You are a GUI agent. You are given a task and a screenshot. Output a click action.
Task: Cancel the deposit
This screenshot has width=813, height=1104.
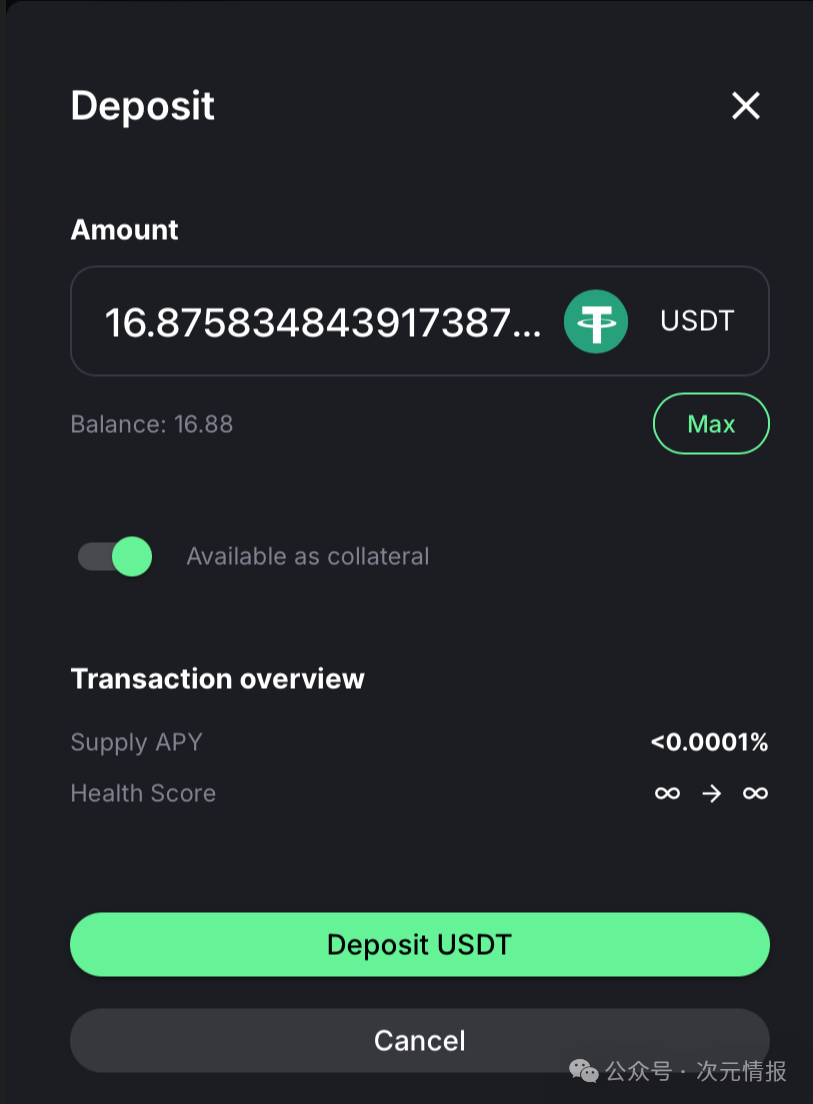[419, 1040]
